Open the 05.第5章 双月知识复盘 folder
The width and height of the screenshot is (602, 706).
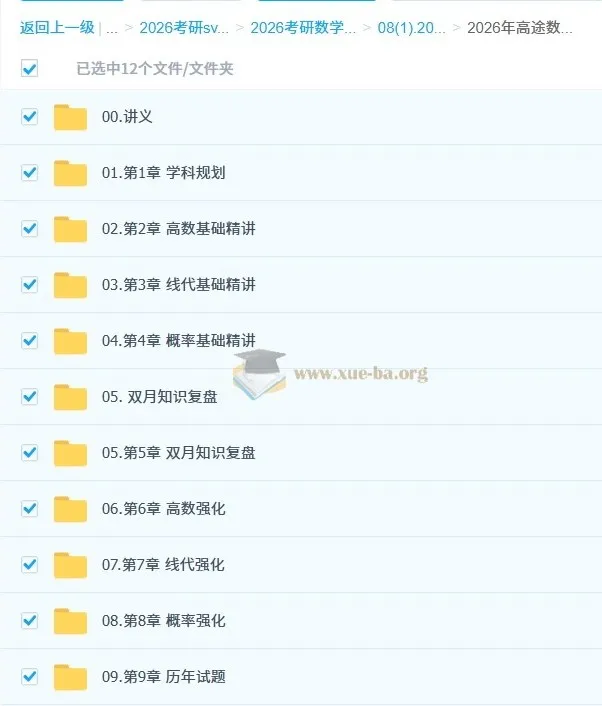coord(178,453)
